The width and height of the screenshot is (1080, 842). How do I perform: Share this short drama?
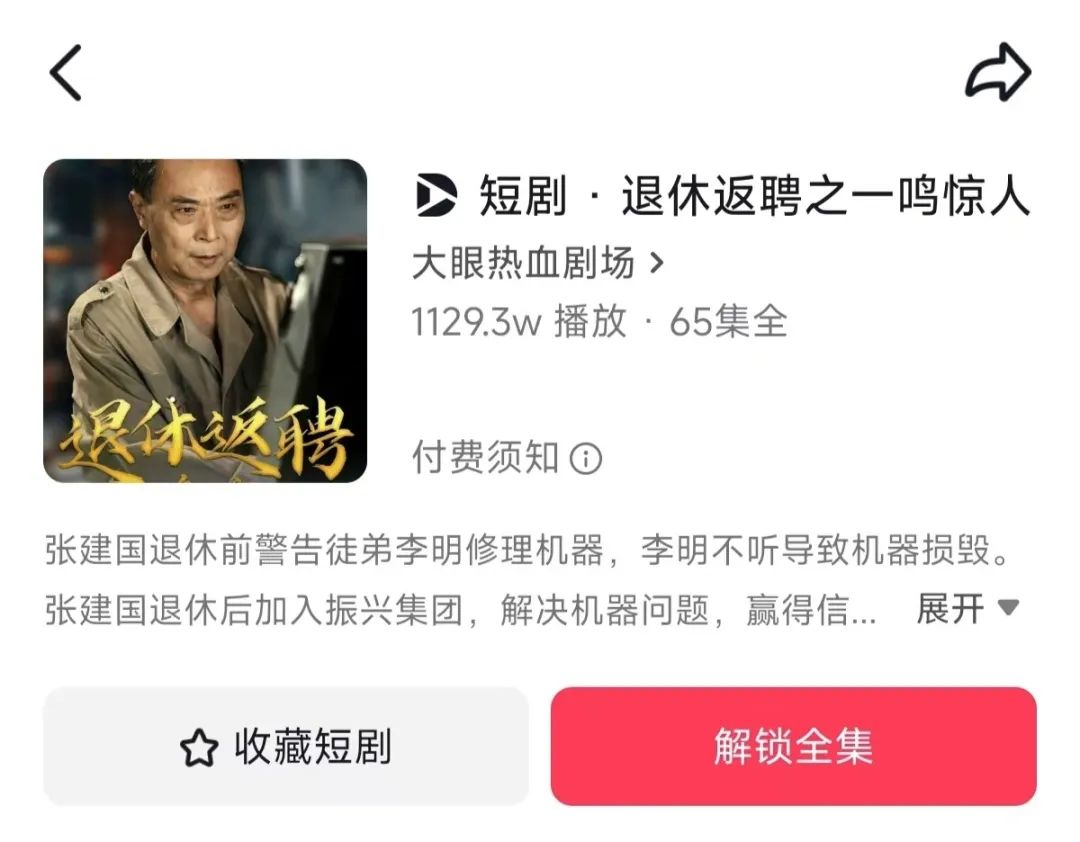(997, 73)
